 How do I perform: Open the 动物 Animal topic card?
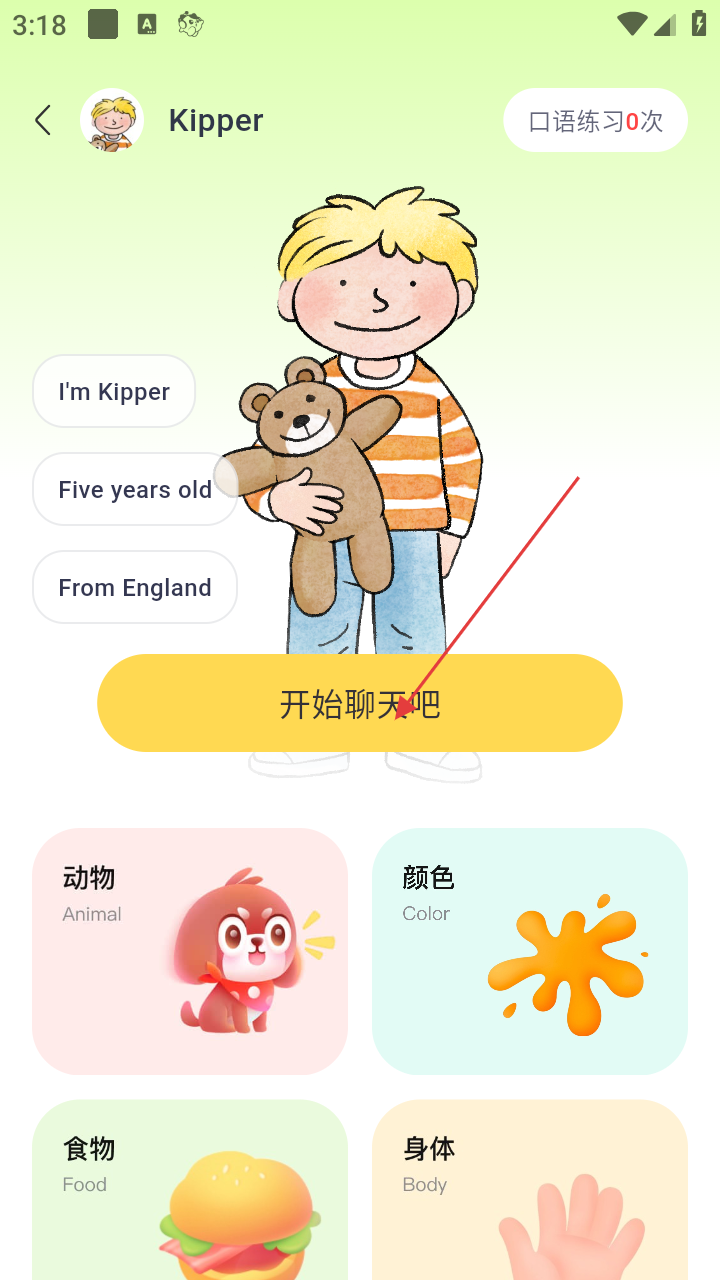190,951
